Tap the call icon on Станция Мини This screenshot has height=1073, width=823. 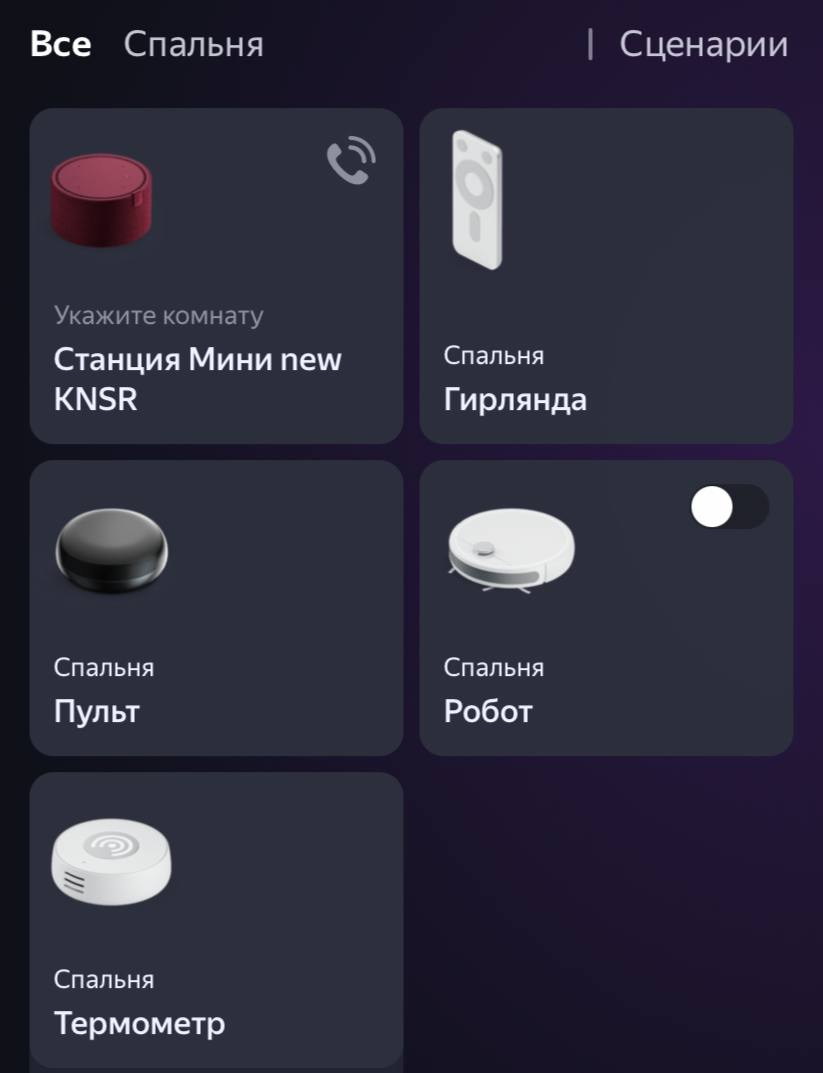[x=351, y=162]
